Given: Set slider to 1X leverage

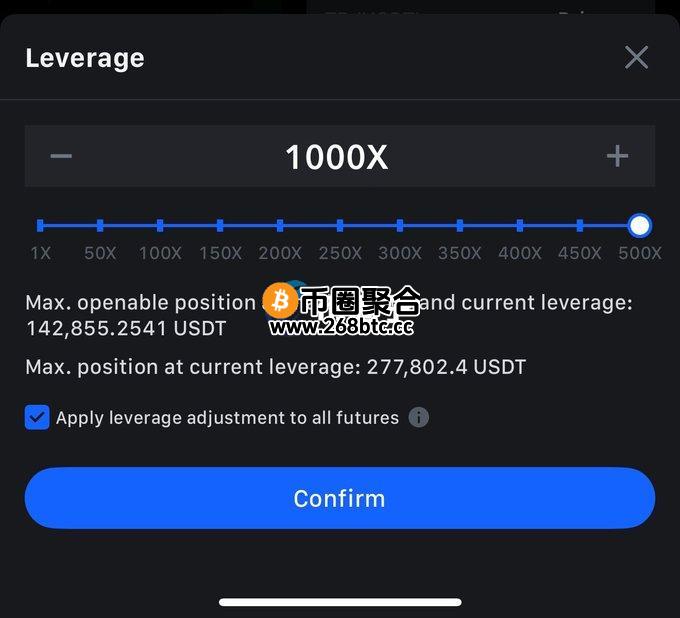Looking at the screenshot, I should click(x=40, y=226).
